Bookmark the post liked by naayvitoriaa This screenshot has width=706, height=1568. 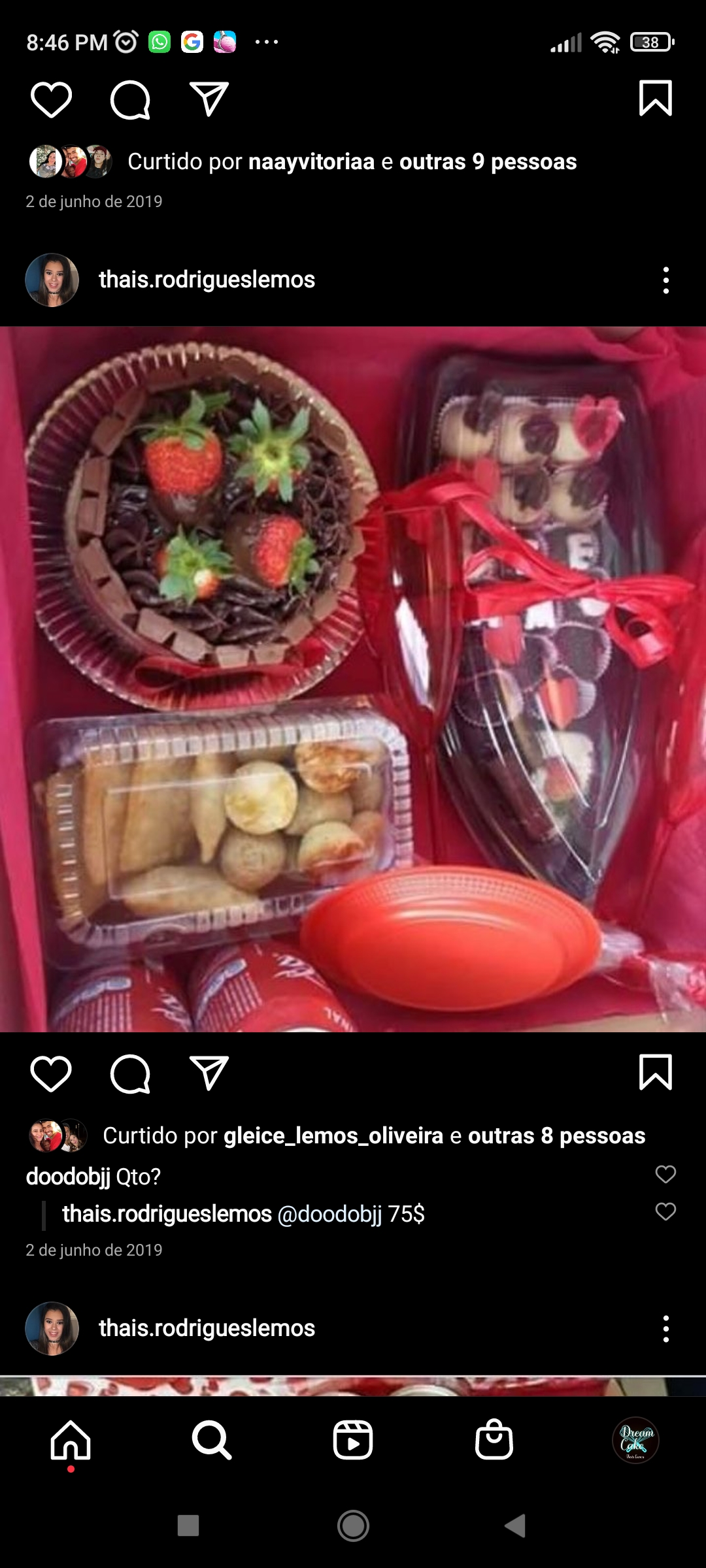(x=655, y=99)
